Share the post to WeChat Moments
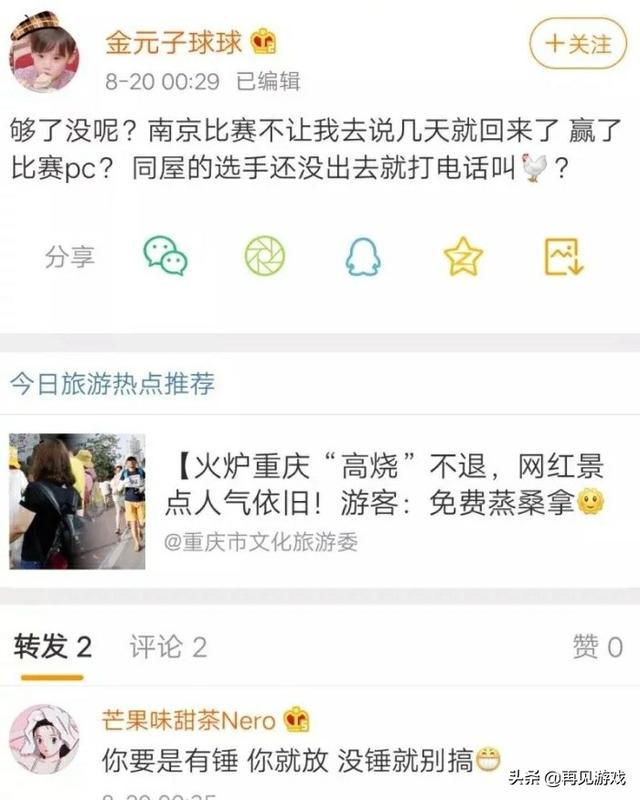640x800 pixels. coord(264,256)
